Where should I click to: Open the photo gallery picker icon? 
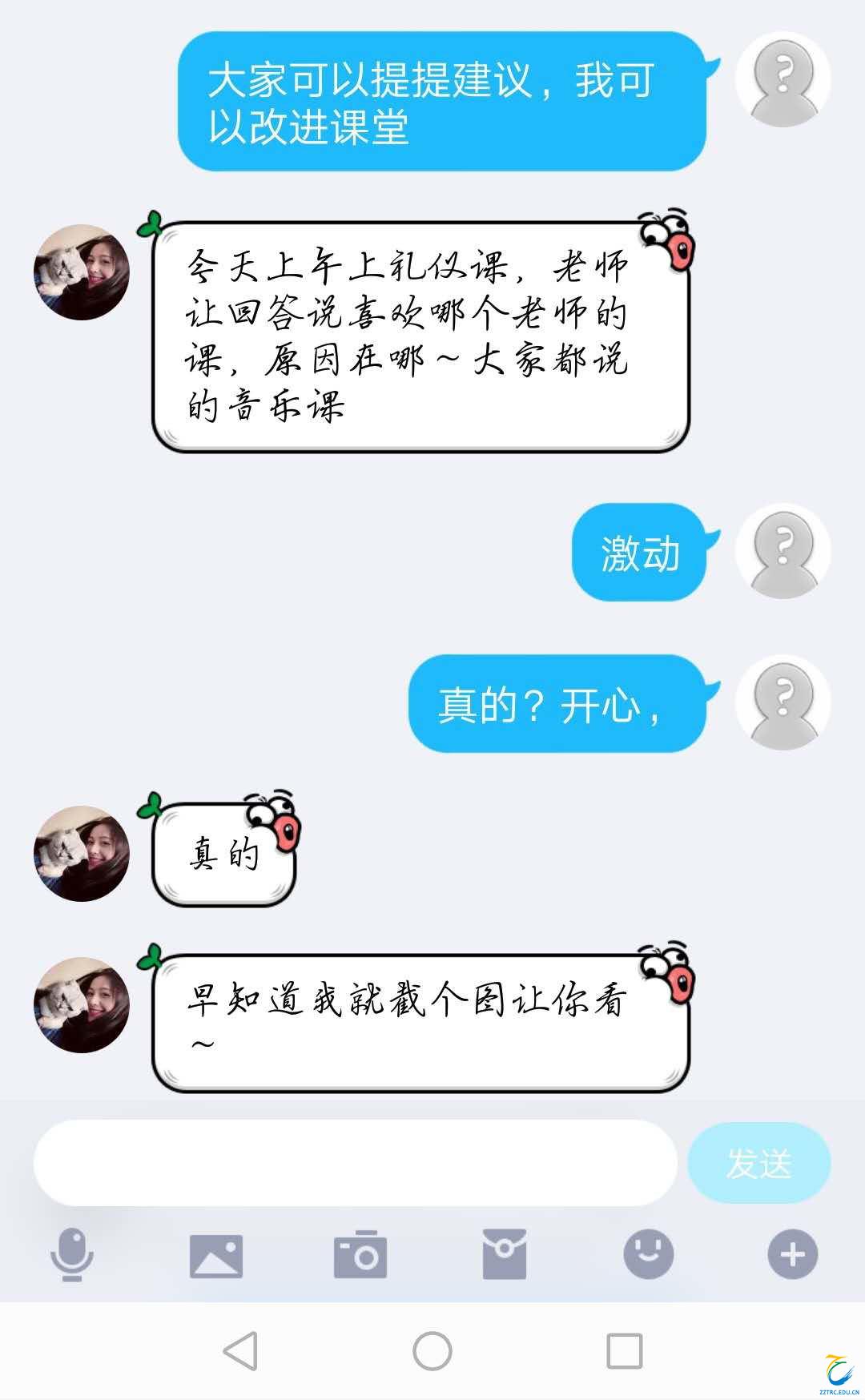(x=215, y=1255)
